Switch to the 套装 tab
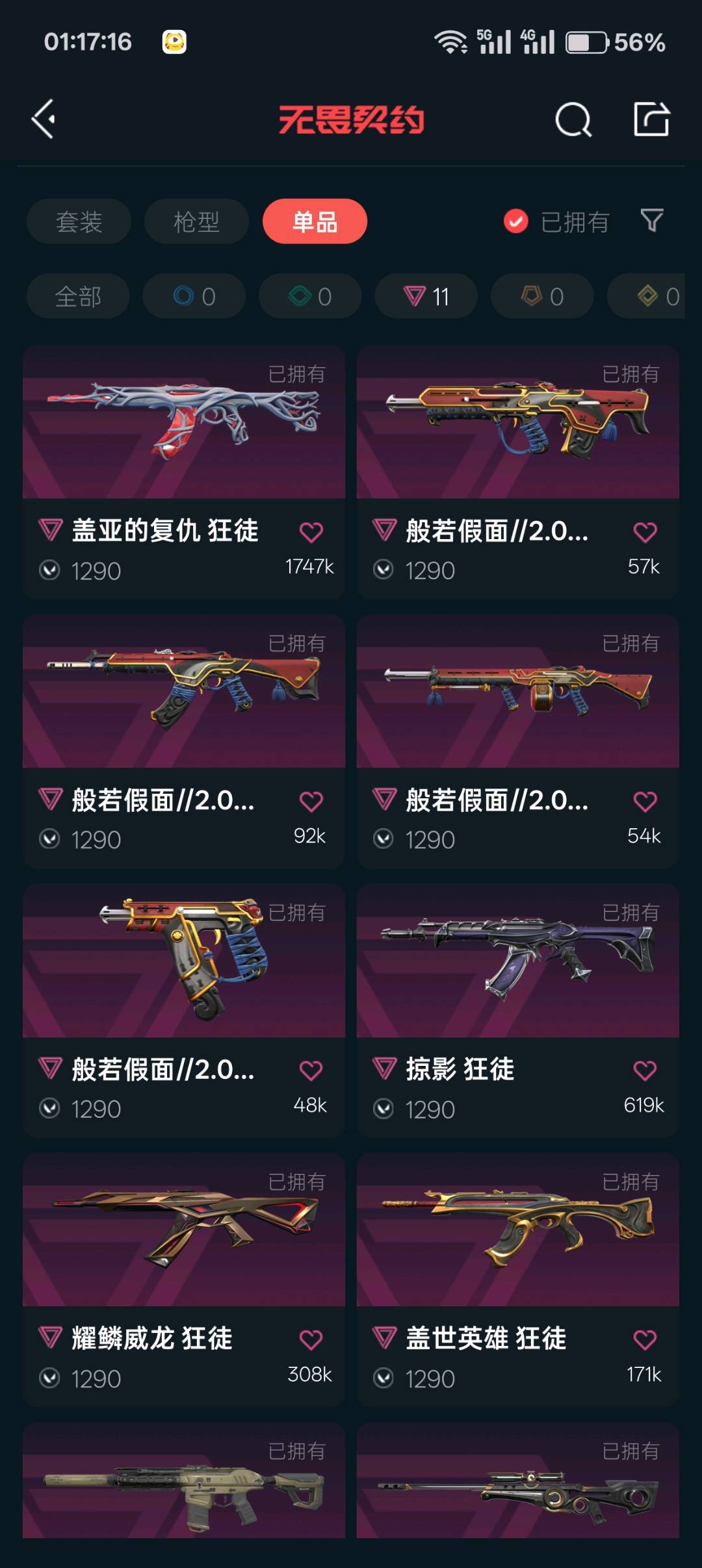This screenshot has width=702, height=1568. (79, 221)
